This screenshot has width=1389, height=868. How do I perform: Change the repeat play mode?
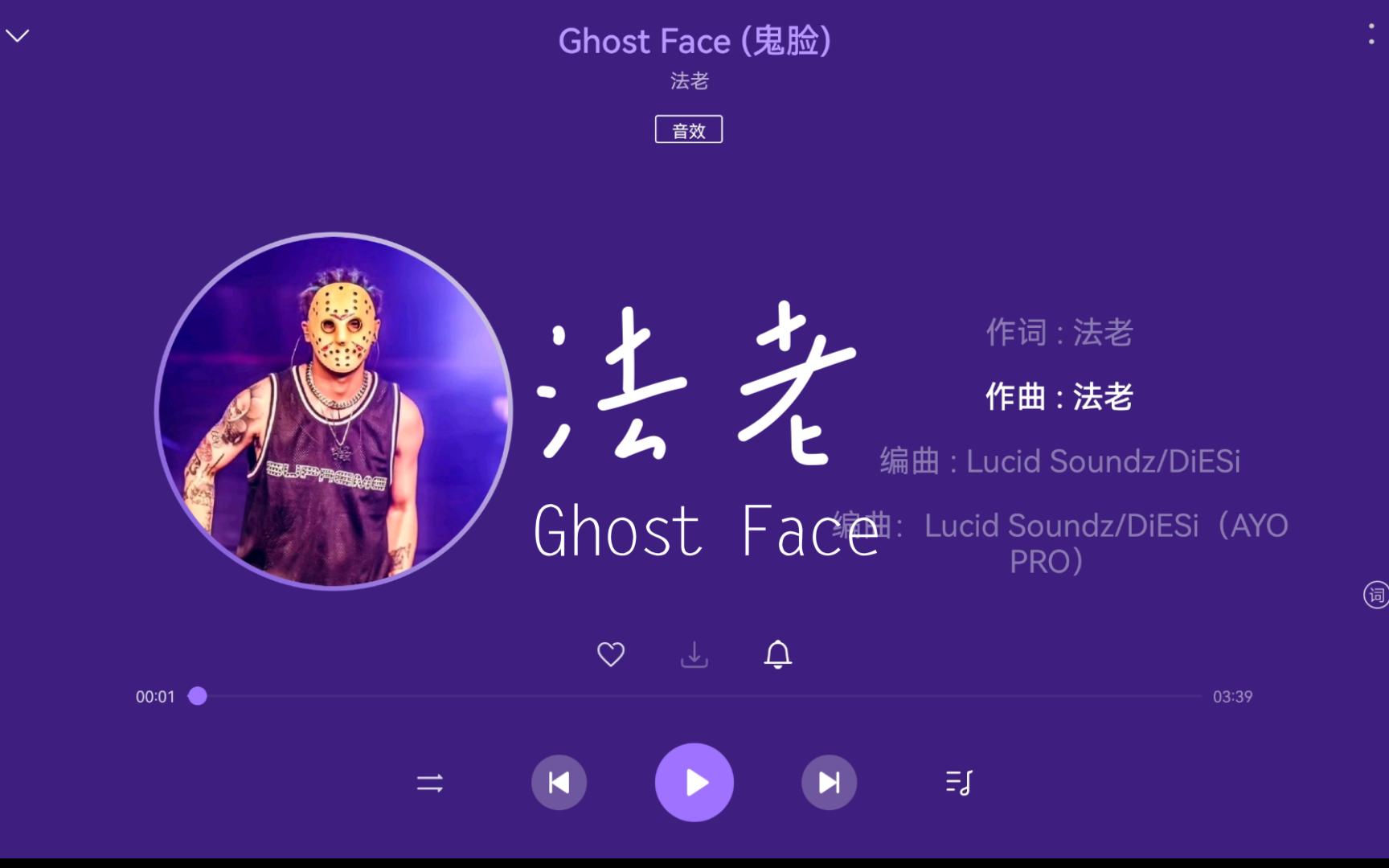430,783
